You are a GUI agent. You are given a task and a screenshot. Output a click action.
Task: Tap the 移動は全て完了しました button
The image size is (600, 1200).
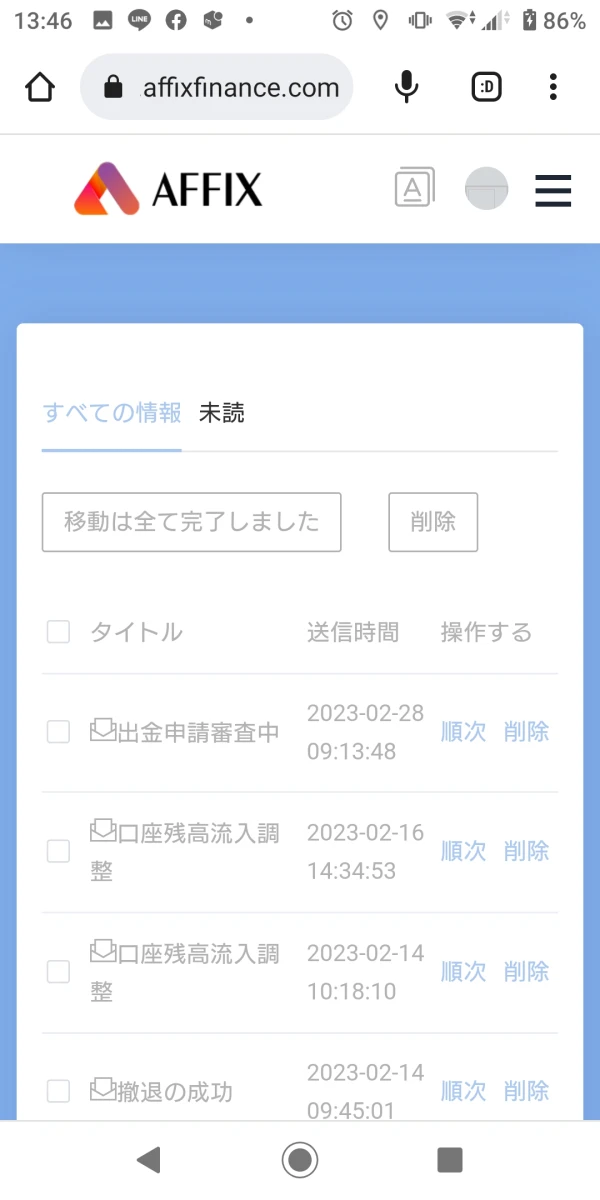pos(191,522)
